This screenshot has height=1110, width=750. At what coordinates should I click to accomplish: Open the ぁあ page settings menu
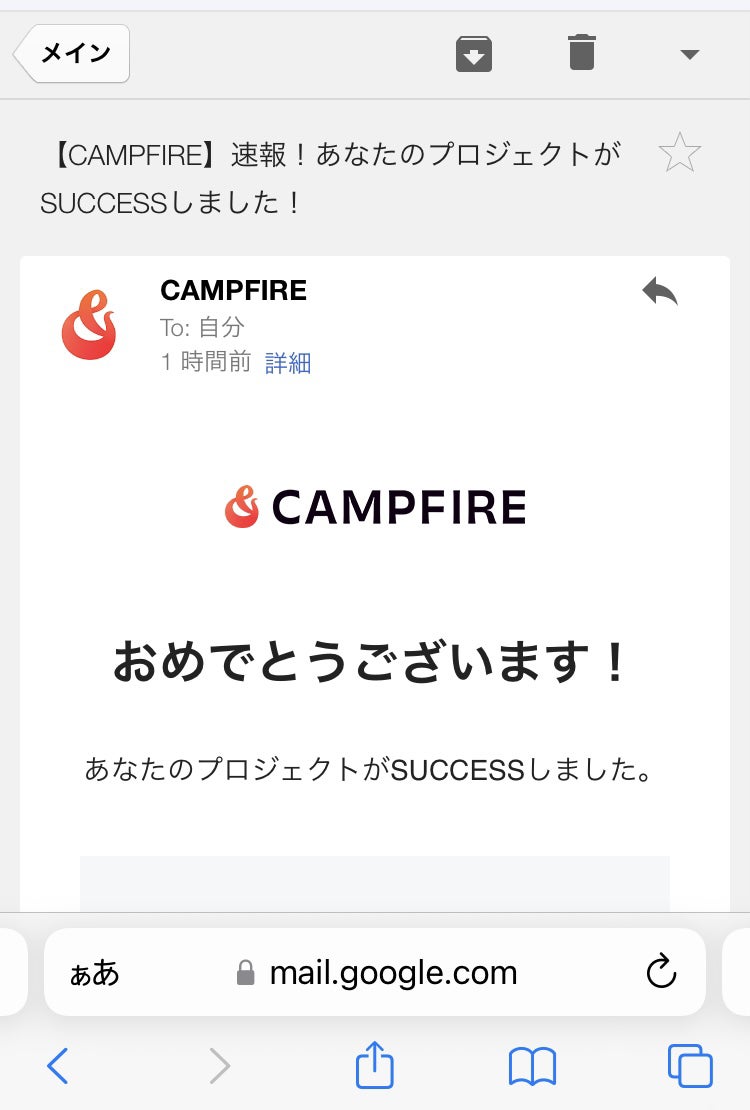click(x=94, y=972)
